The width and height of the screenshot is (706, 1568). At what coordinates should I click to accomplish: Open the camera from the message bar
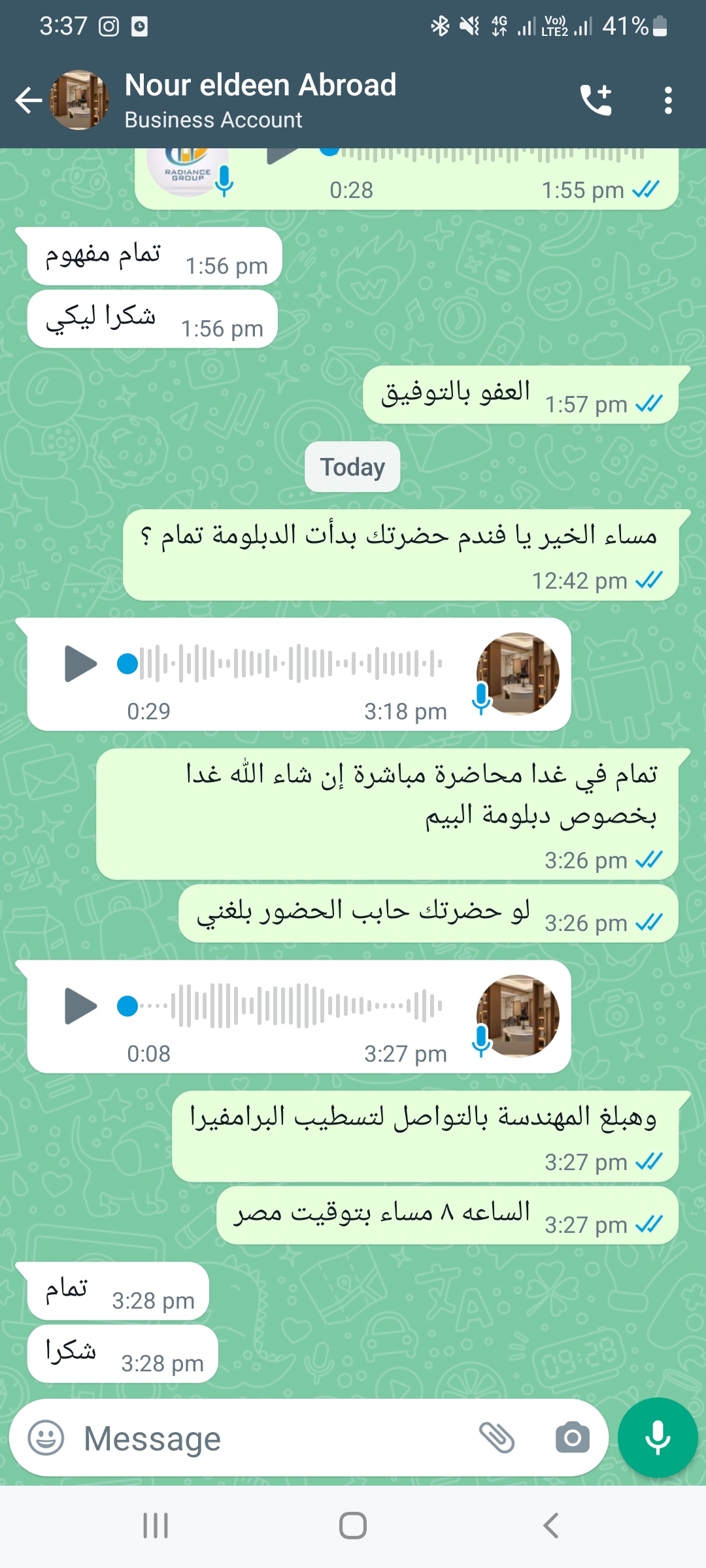[573, 1438]
